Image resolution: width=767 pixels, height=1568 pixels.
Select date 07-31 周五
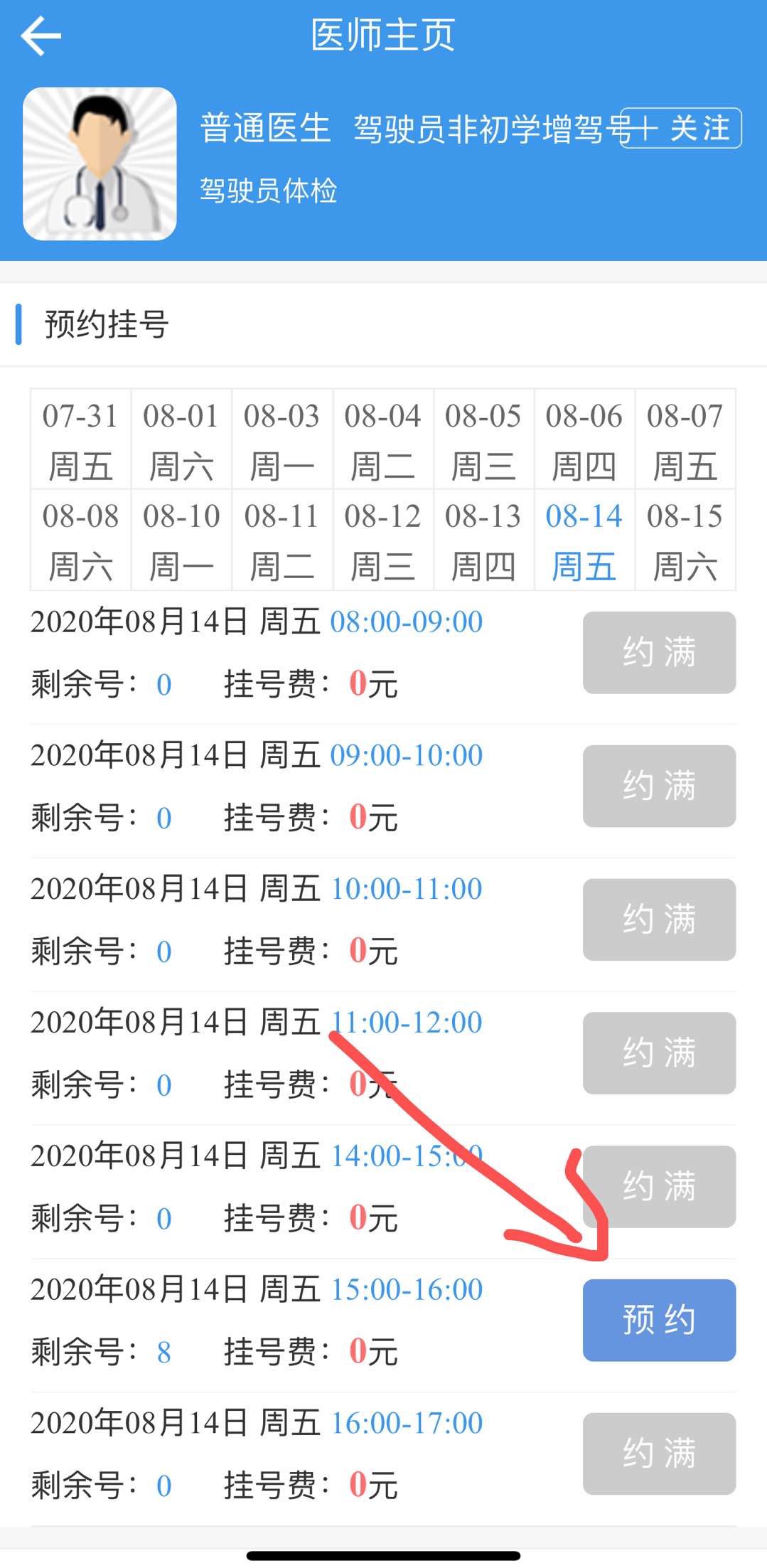coord(80,439)
